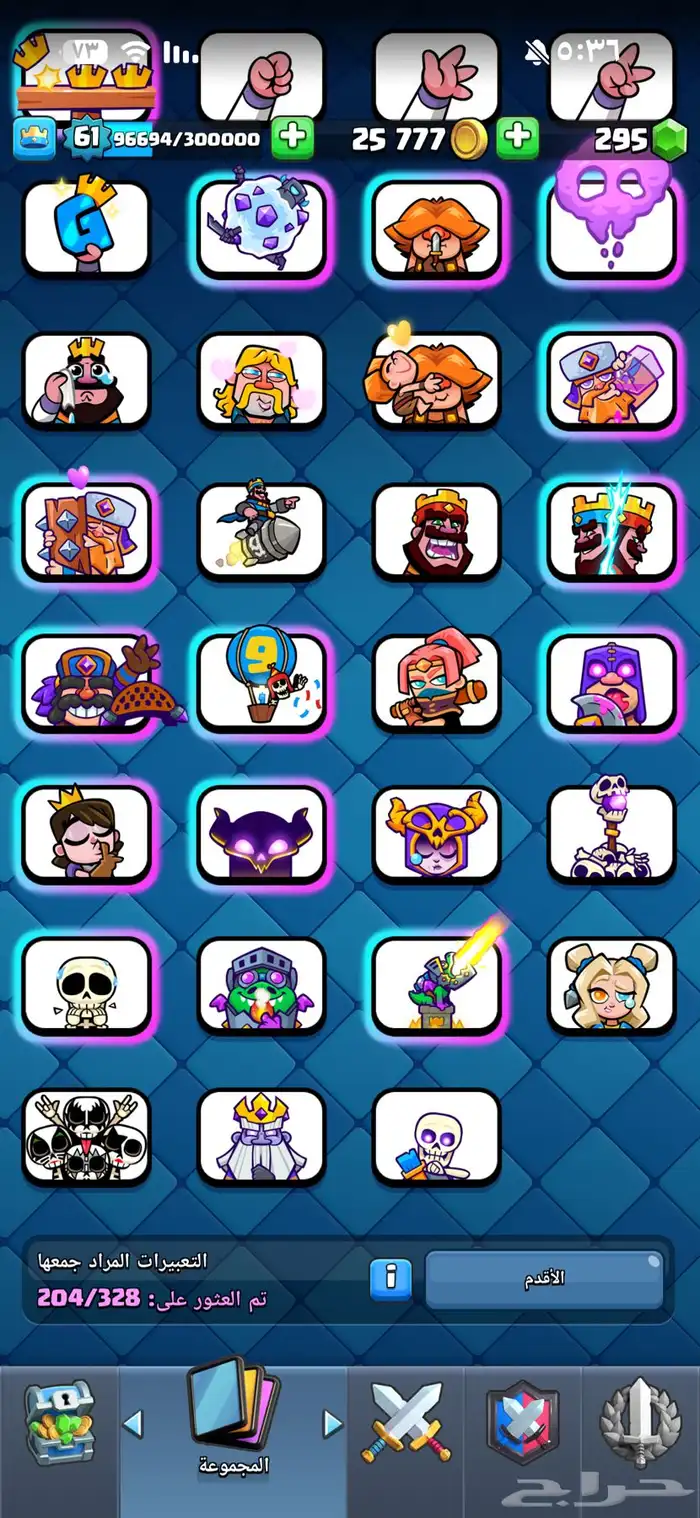700x1518 pixels.
Task: Select the crying king emote
Action: pyautogui.click(x=86, y=380)
